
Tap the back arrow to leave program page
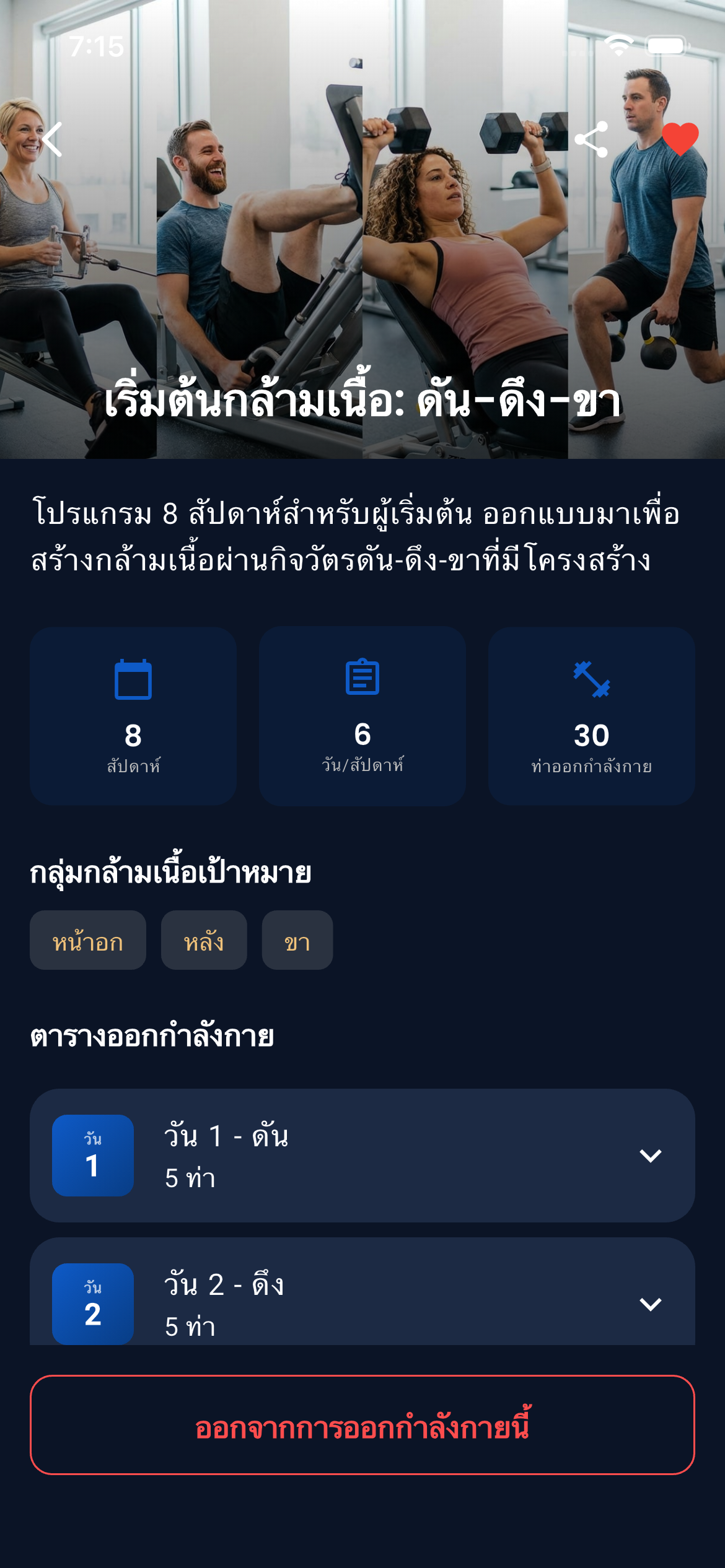tap(53, 141)
